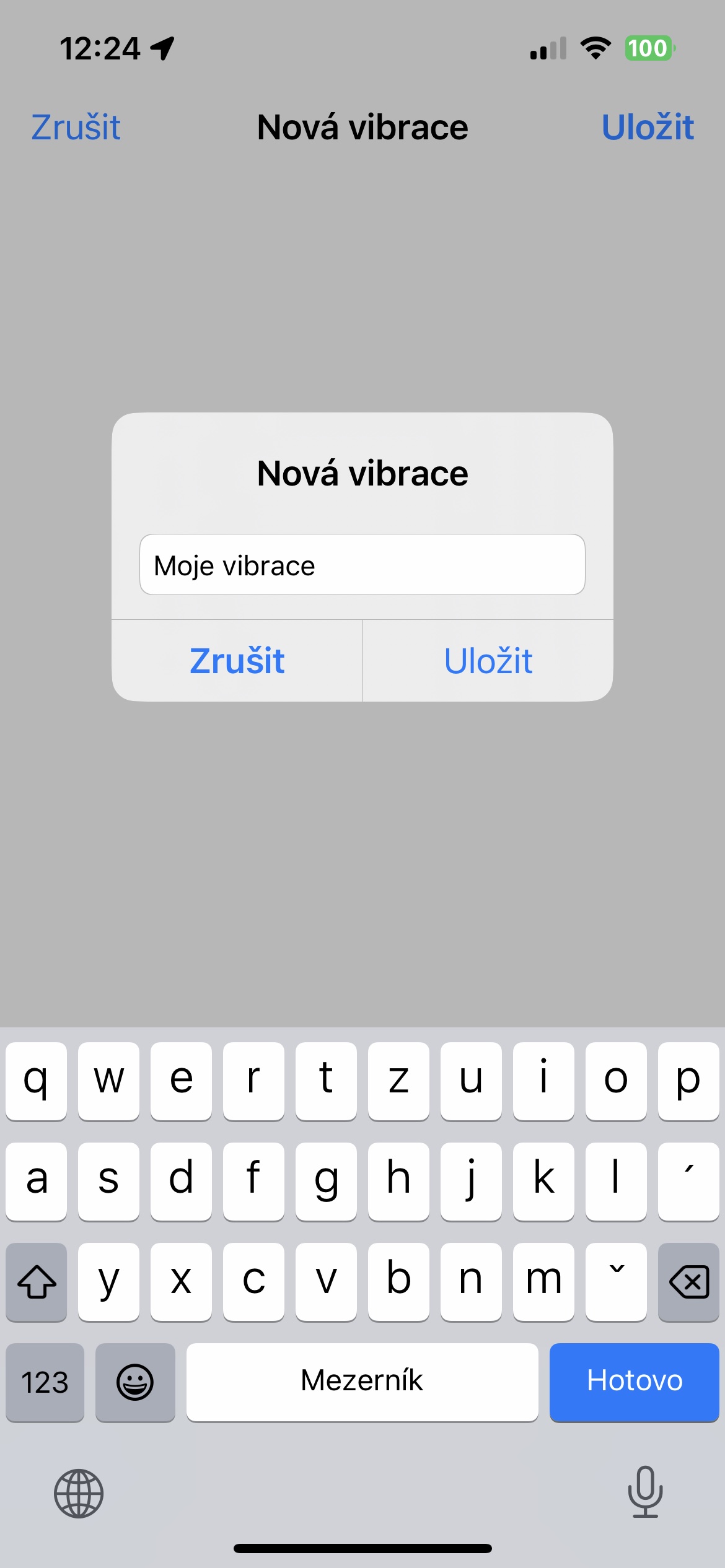Switch keyboard language with globe icon
Screen dimensions: 725x1568
(79, 1493)
